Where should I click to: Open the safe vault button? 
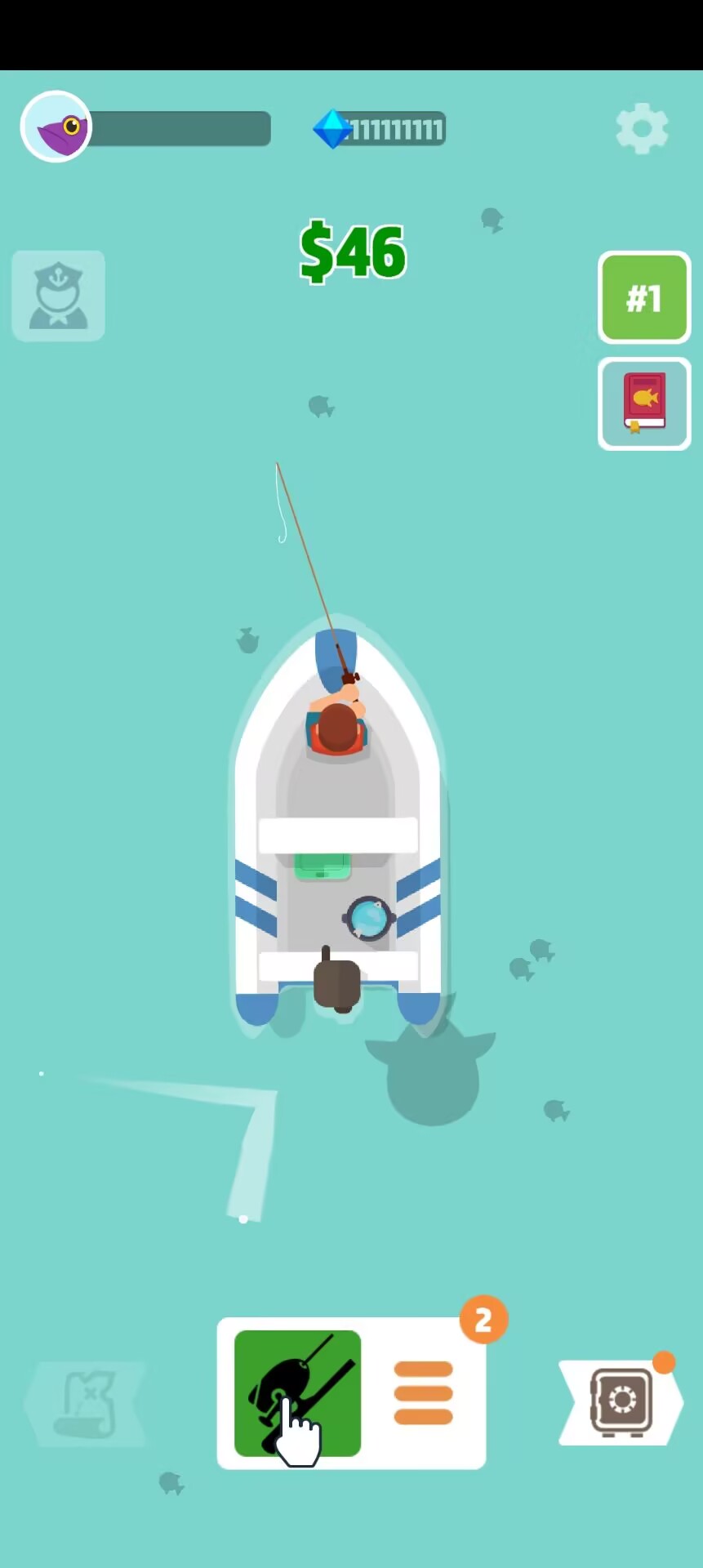pos(621,1401)
